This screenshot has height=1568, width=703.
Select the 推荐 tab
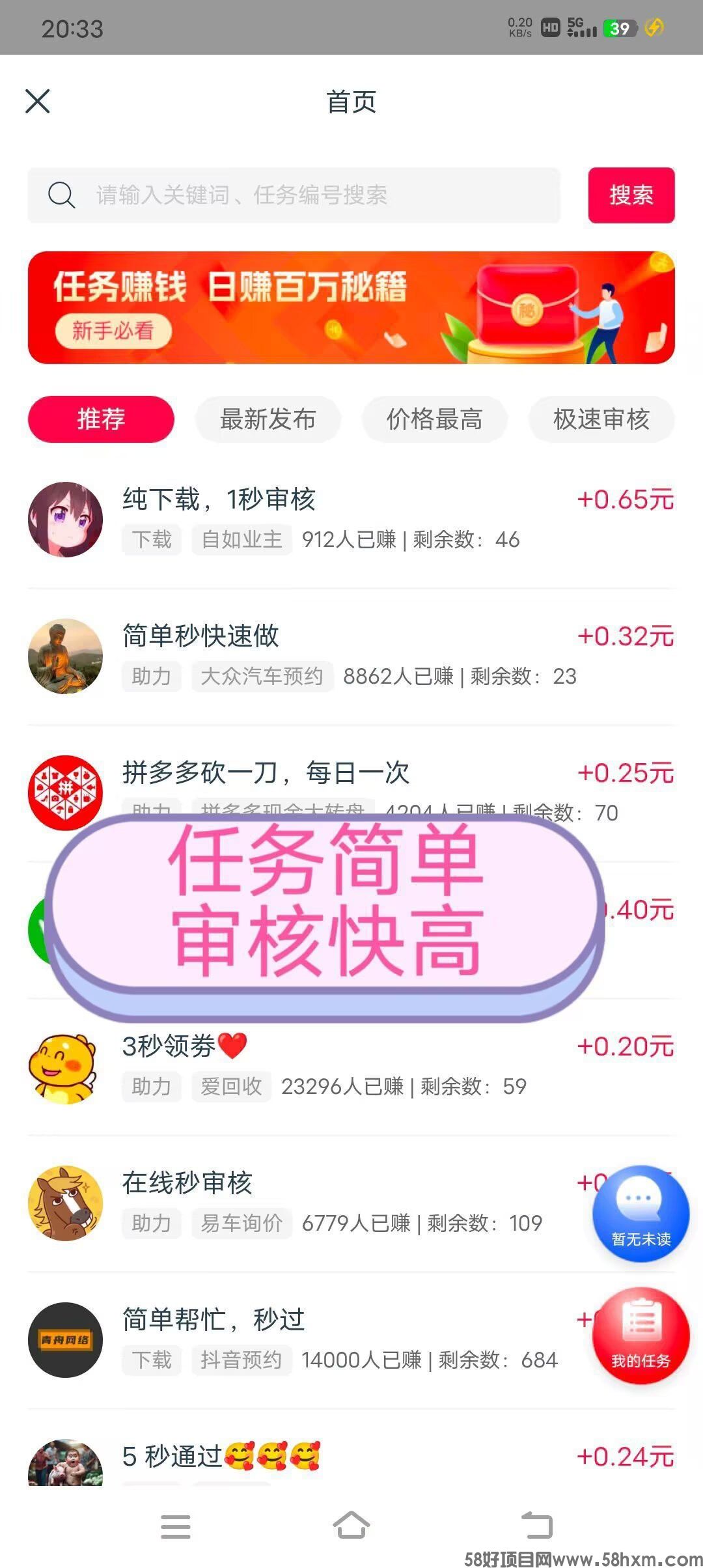click(101, 419)
